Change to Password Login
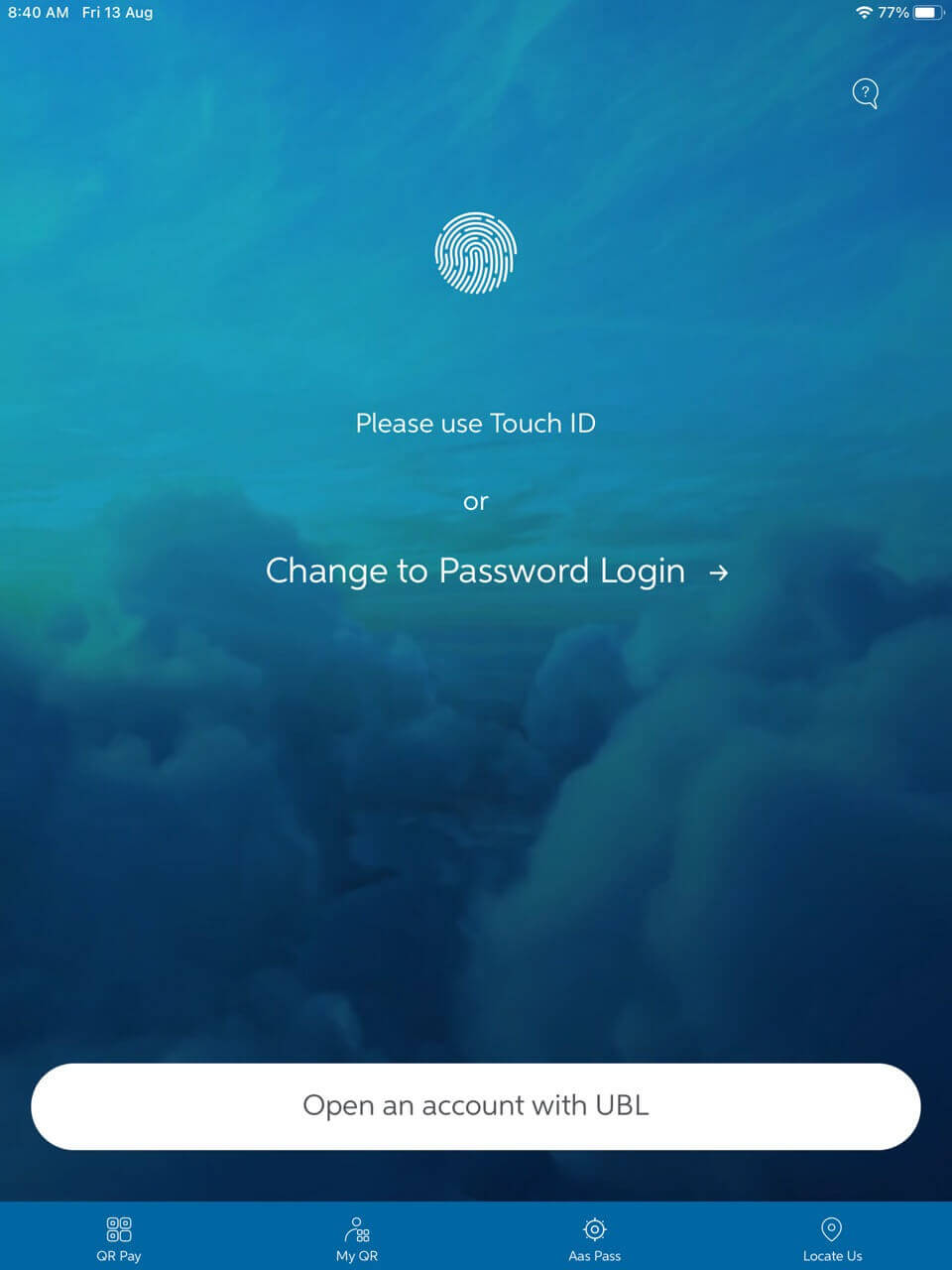 point(496,571)
